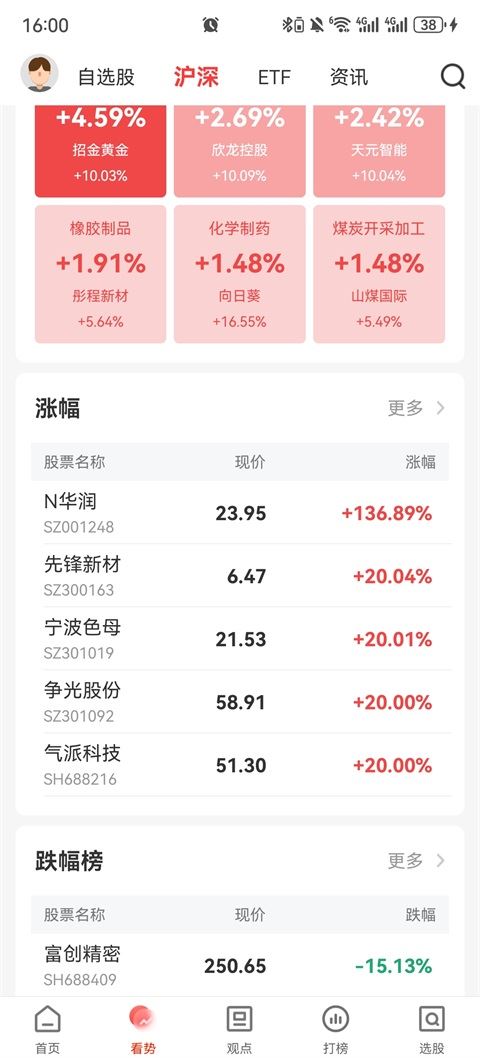Screen dimensions: 480x1058
Task: Switch to the 资讯 tab
Action: coord(349,77)
